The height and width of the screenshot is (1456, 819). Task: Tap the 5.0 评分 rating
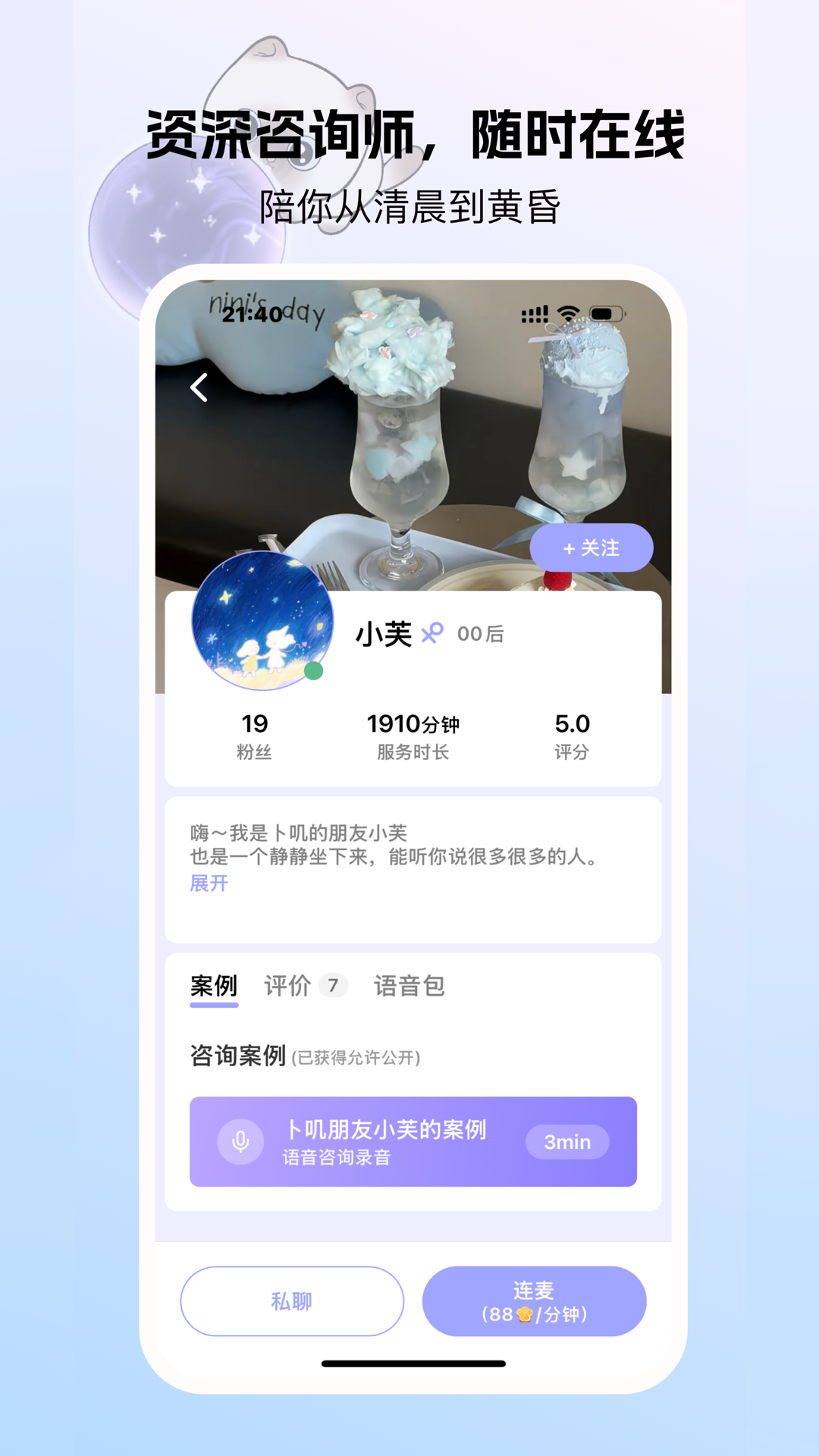pyautogui.click(x=574, y=734)
